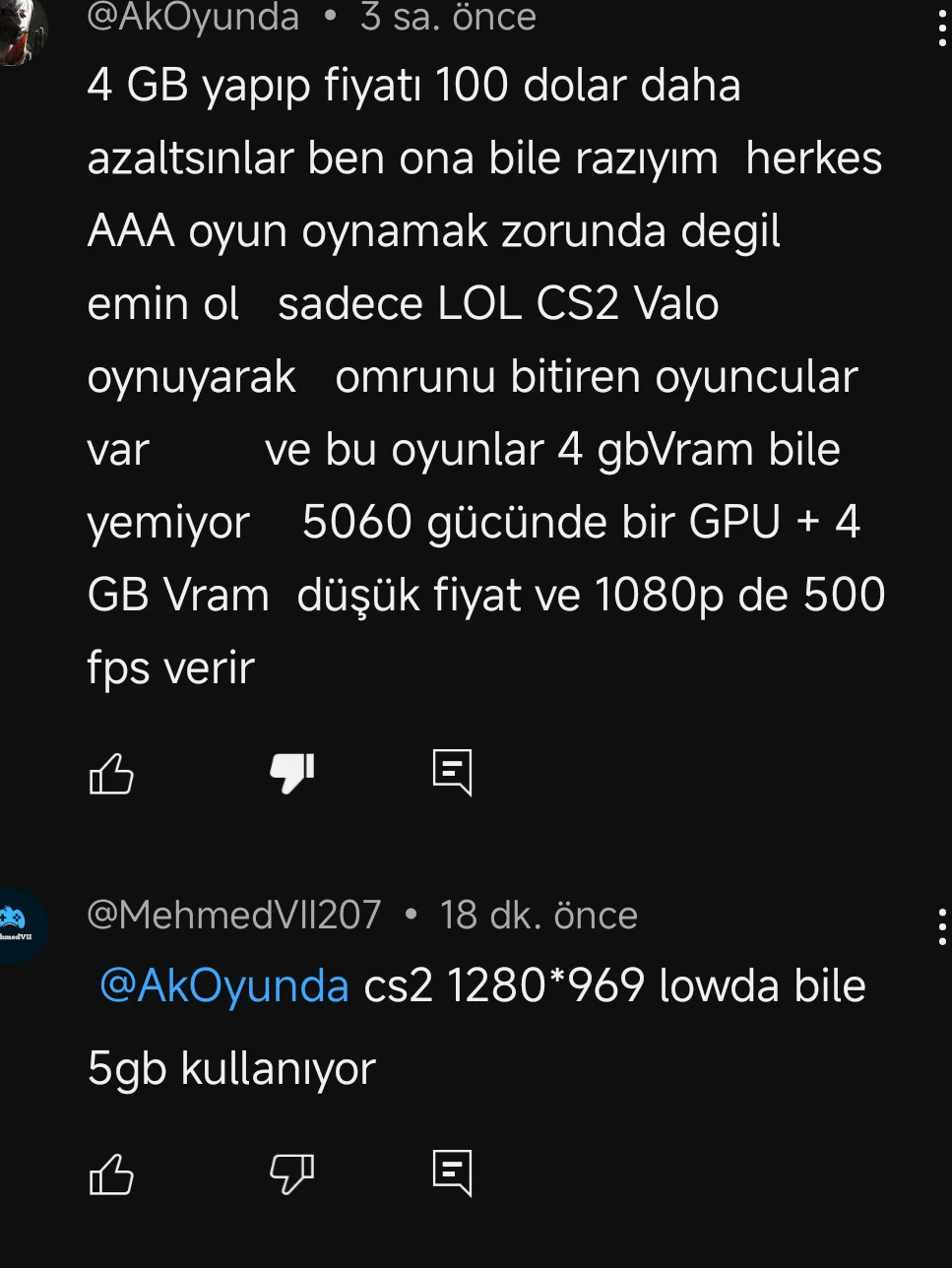Open overflow menu for @AkOyunda's comment
Screen dimensions: 952x1268
coord(941,30)
